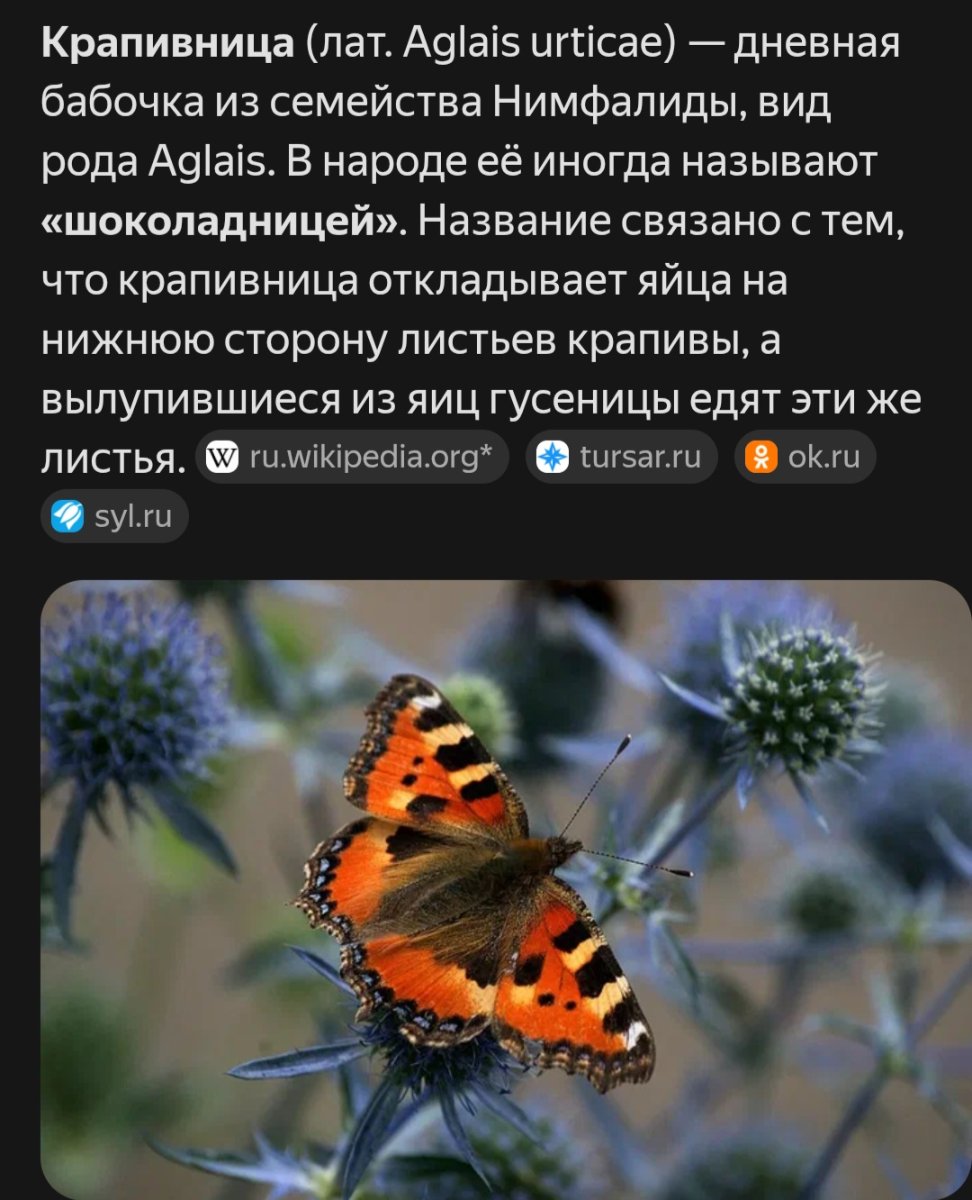Open the ru.wikipedia.org source chip
This screenshot has width=972, height=1200.
pyautogui.click(x=352, y=458)
